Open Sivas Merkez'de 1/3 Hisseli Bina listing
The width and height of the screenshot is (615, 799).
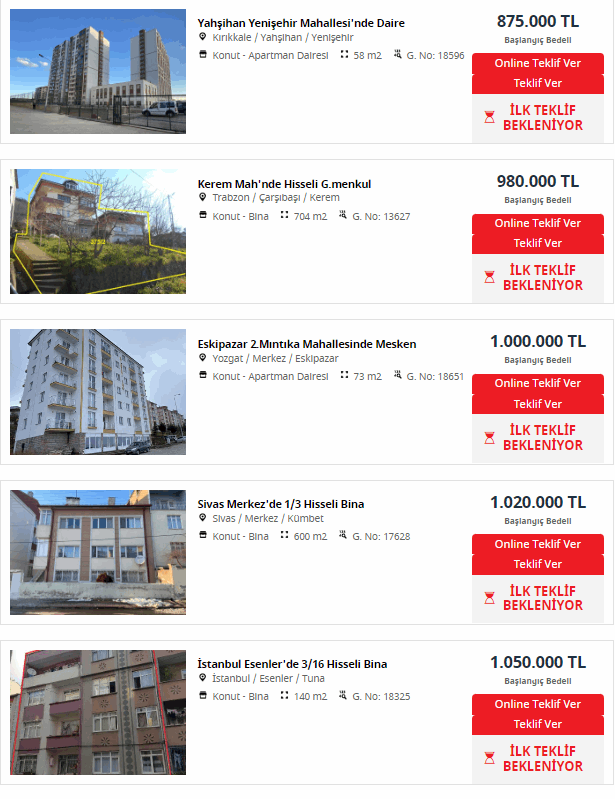(x=281, y=504)
